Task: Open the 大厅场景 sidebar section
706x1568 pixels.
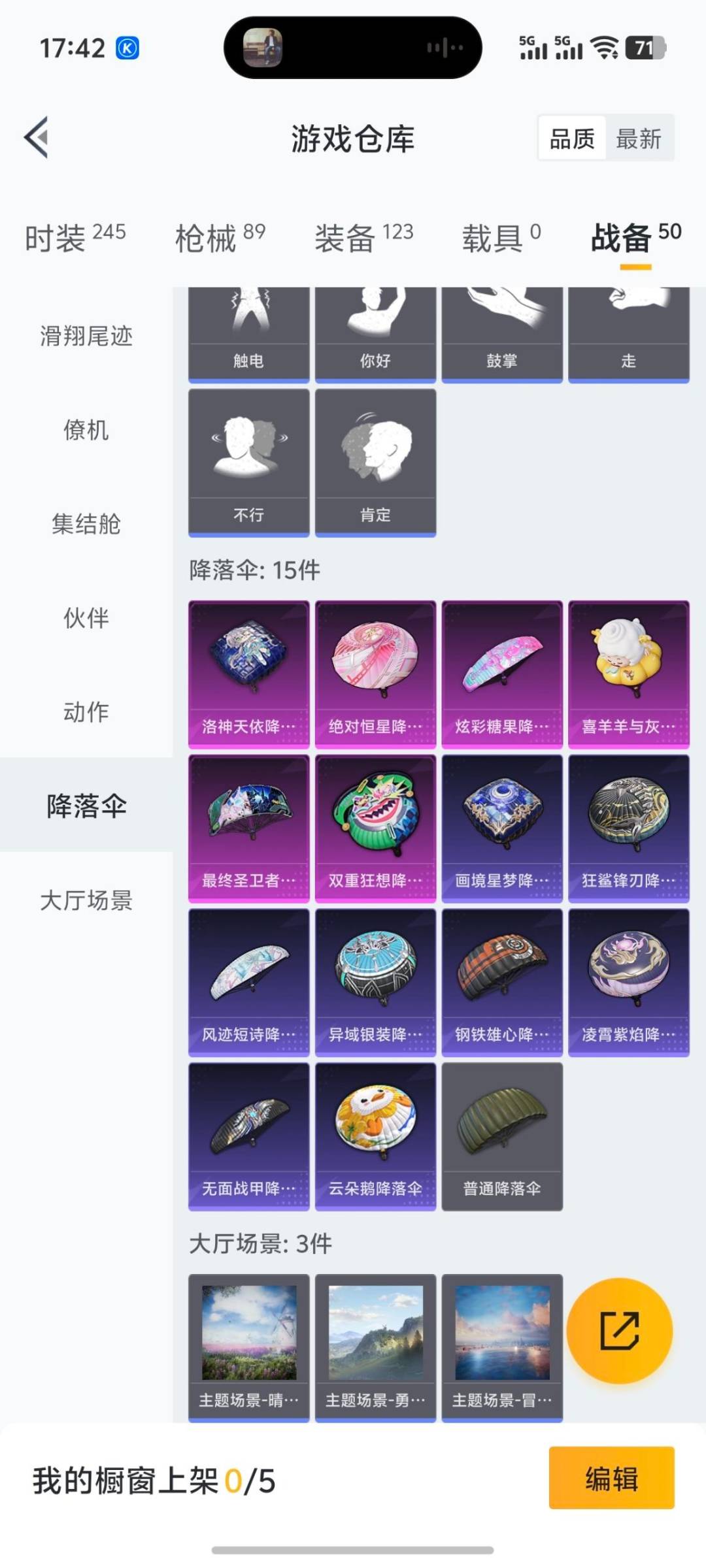Action: [86, 902]
